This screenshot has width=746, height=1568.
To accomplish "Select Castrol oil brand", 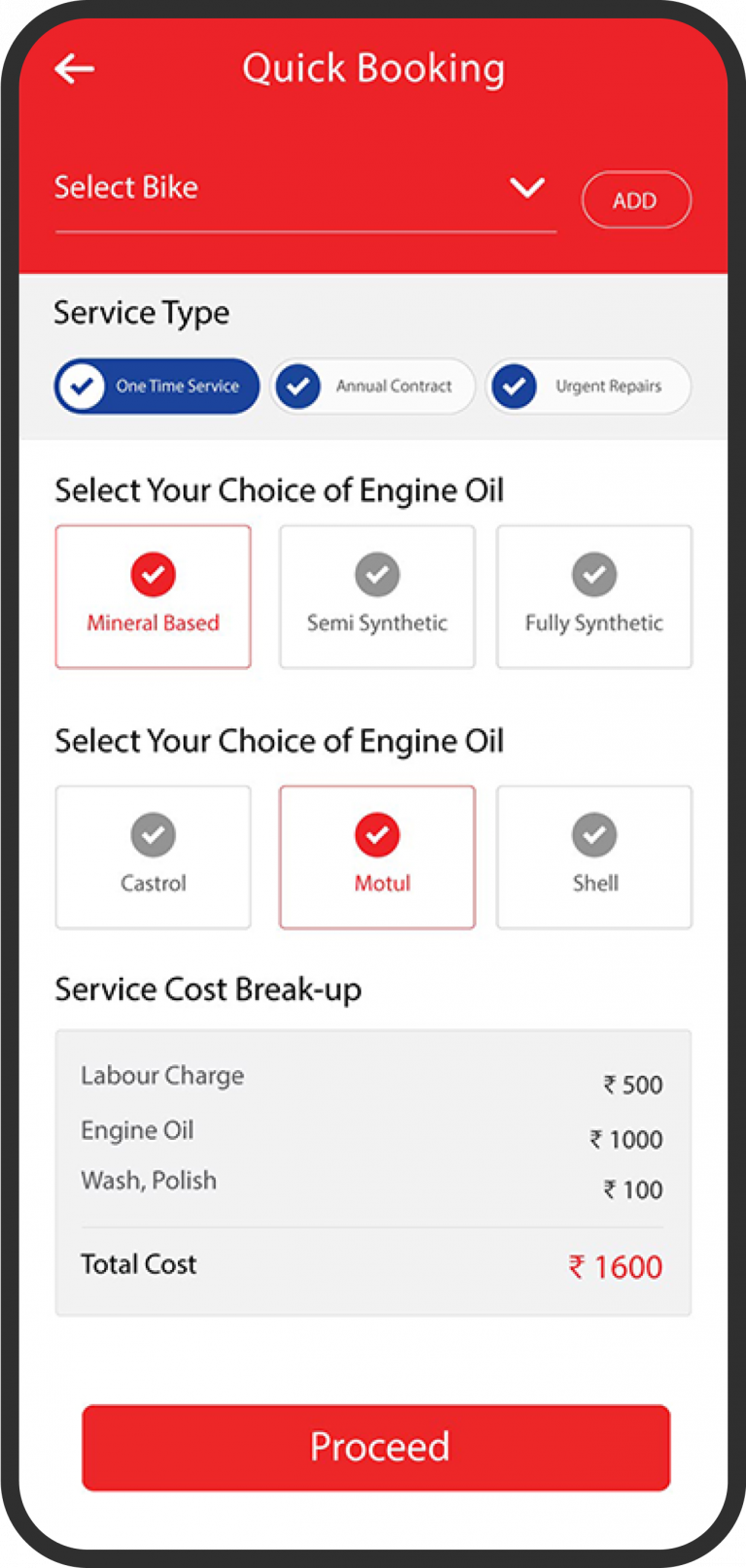I will pos(153,857).
